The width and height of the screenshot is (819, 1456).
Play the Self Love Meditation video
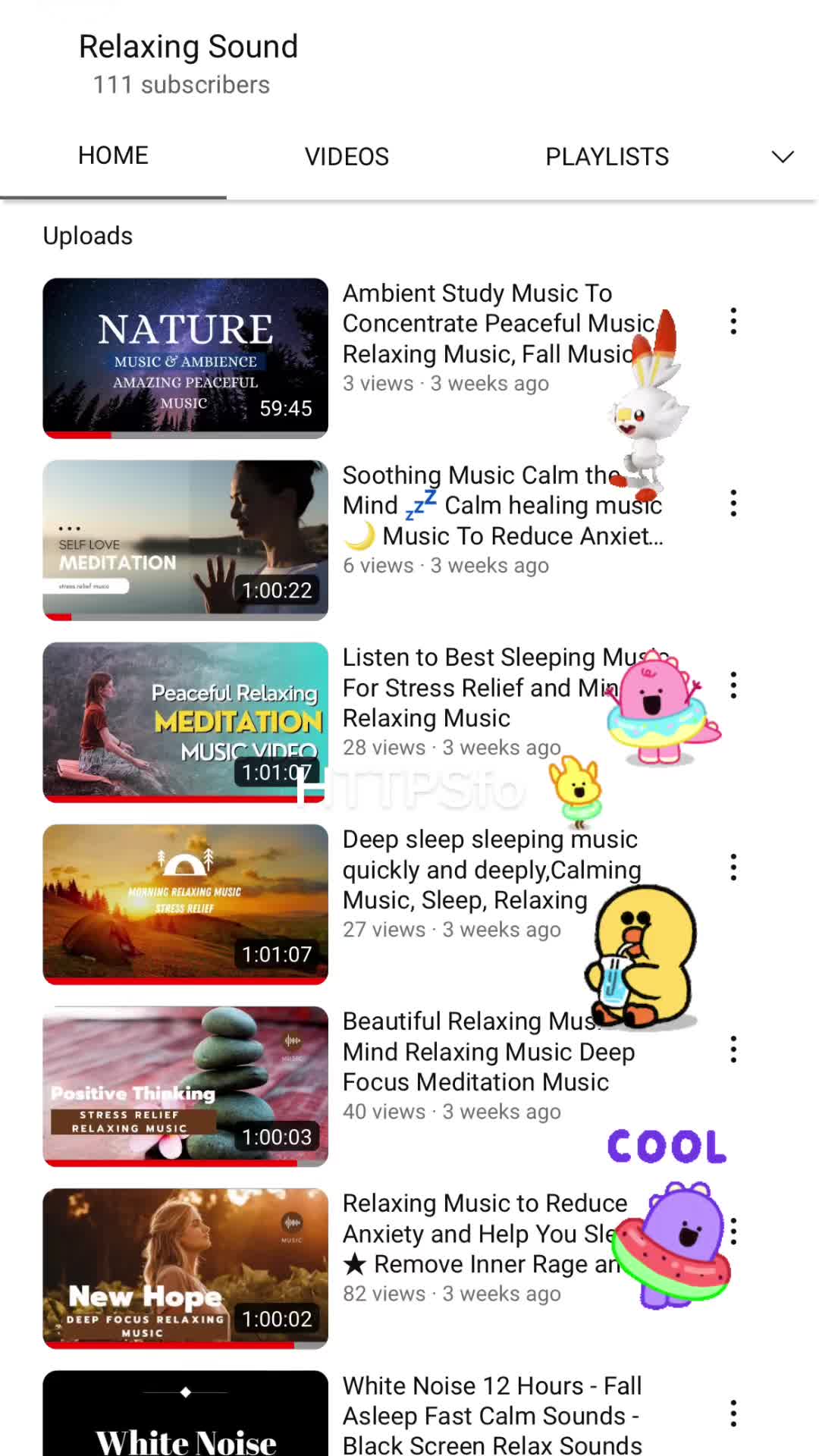[186, 540]
